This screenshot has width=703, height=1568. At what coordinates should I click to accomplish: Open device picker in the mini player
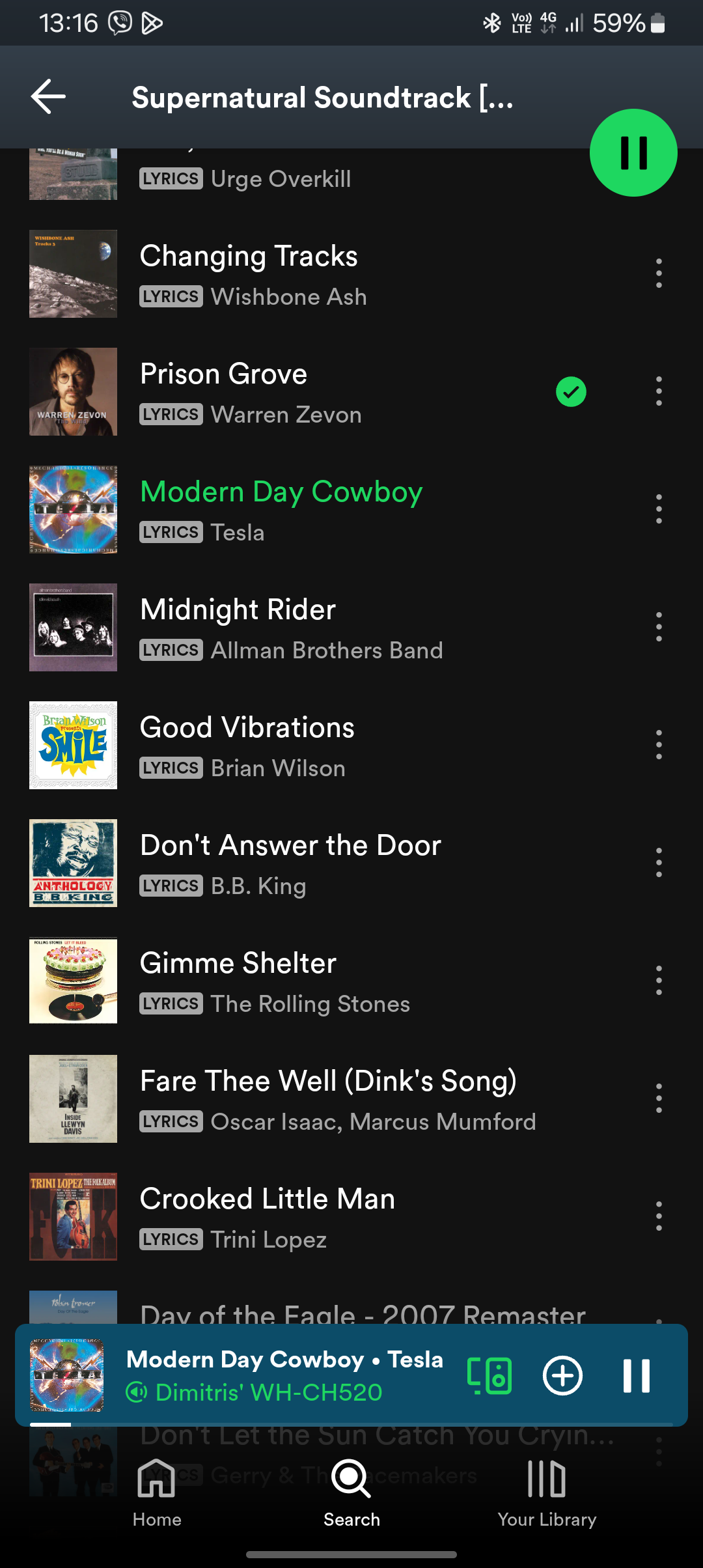coord(489,1375)
